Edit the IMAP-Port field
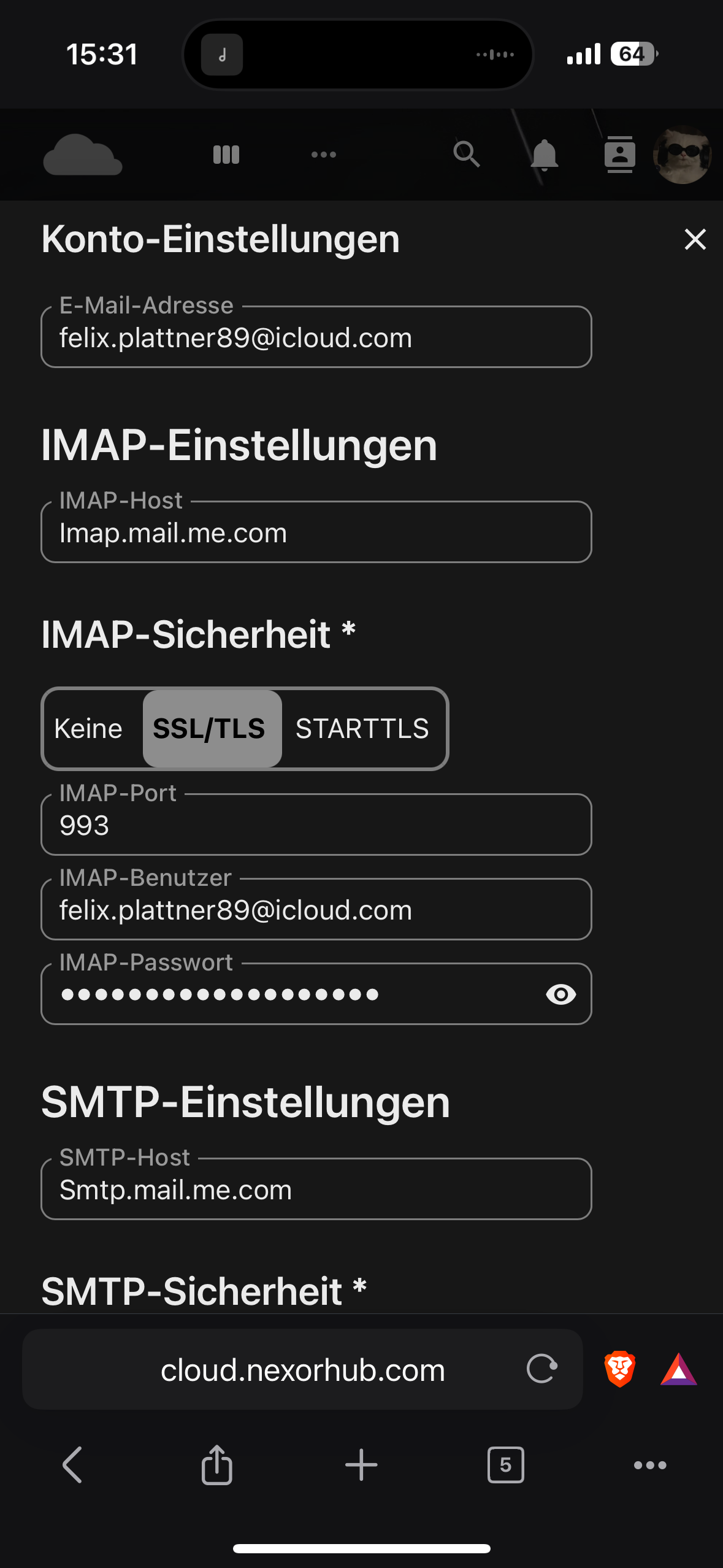This screenshot has height=1568, width=723. click(x=316, y=826)
